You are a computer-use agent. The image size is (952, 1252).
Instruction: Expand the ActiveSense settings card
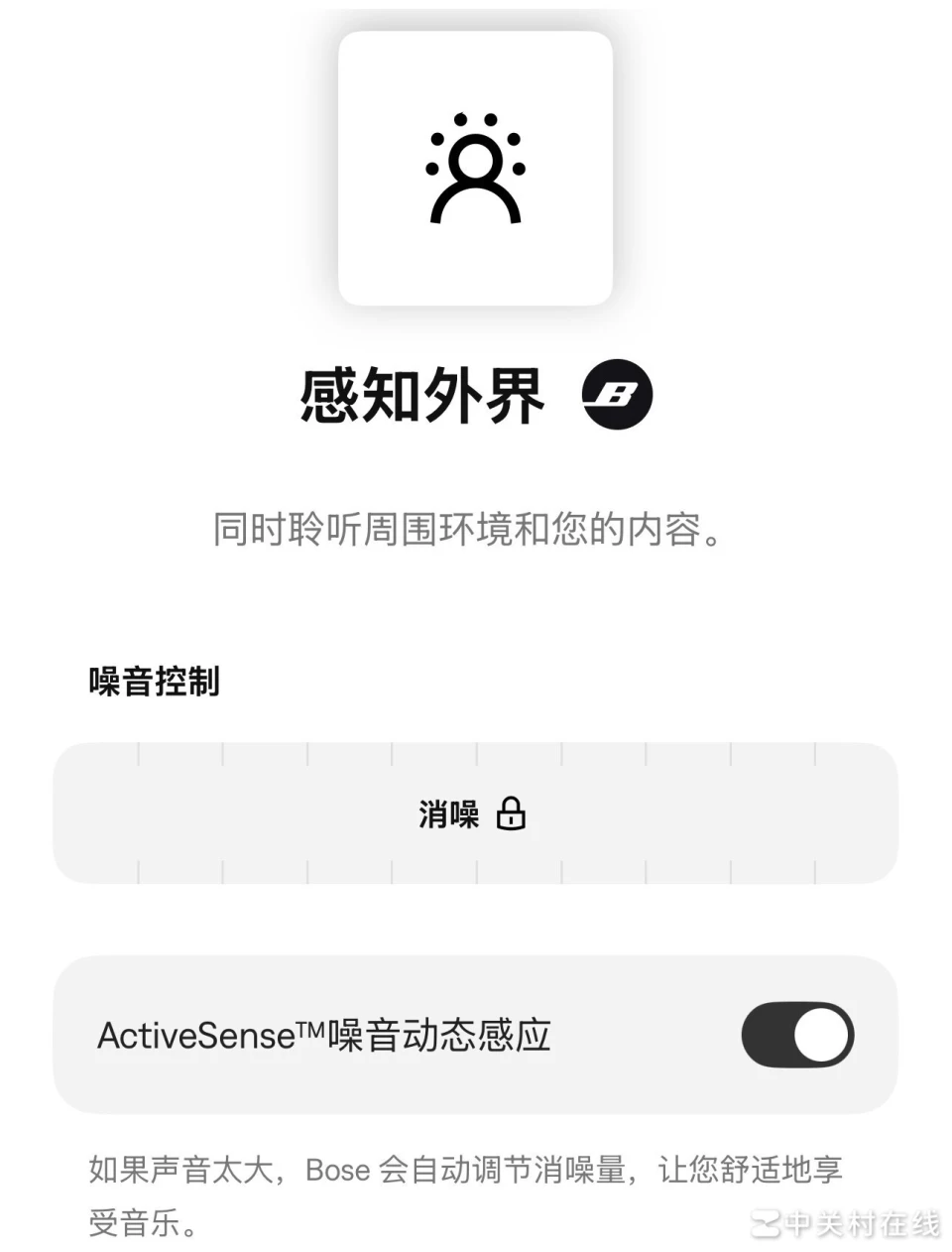(476, 1035)
